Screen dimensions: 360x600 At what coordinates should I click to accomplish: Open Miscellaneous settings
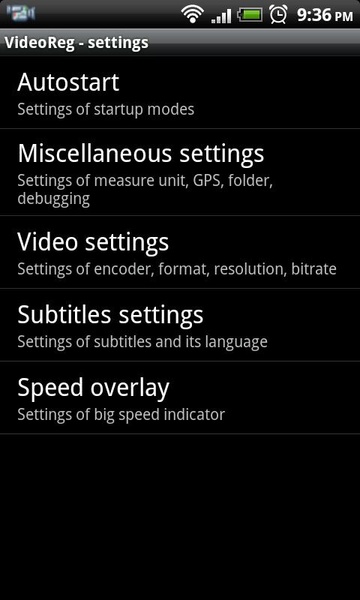pyautogui.click(x=180, y=172)
